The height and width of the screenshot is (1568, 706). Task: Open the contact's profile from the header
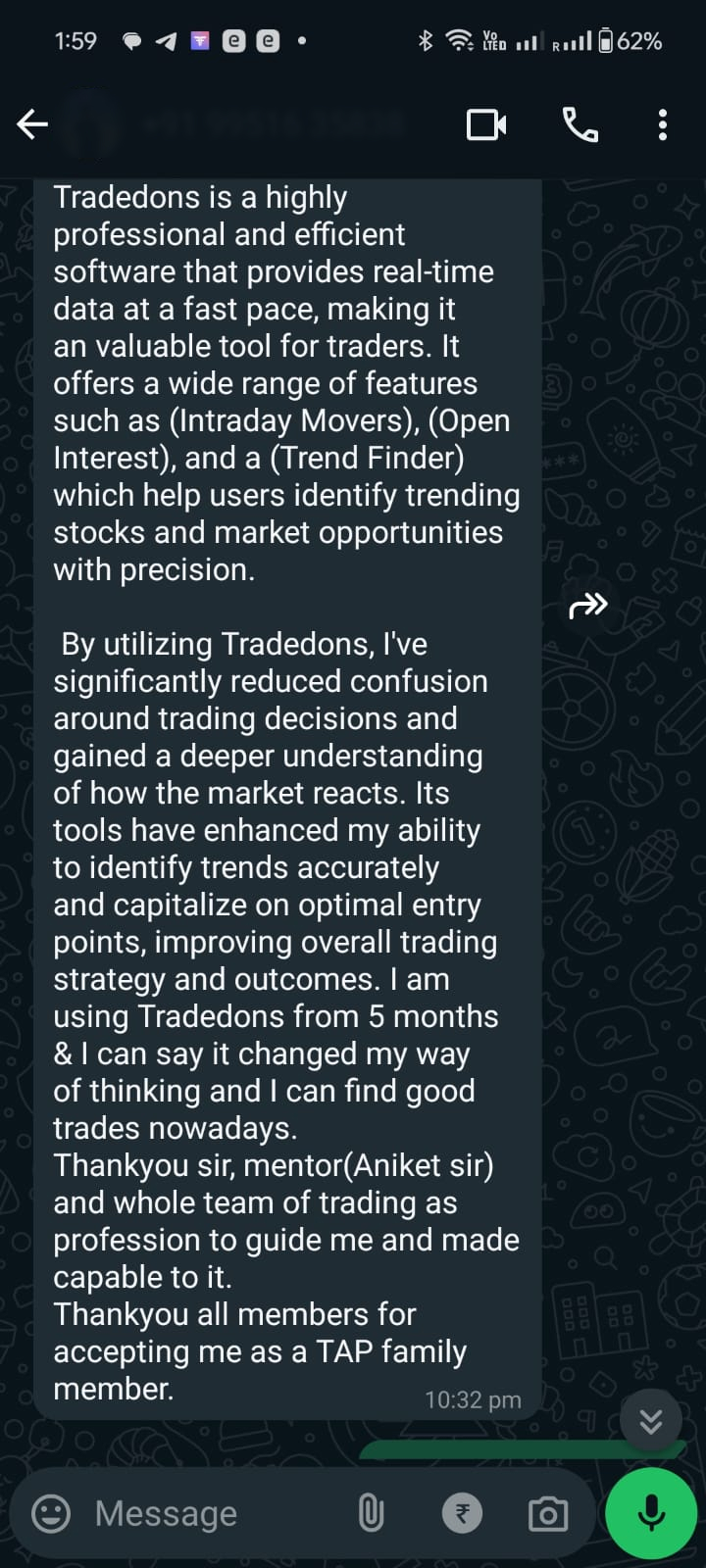pos(265,124)
